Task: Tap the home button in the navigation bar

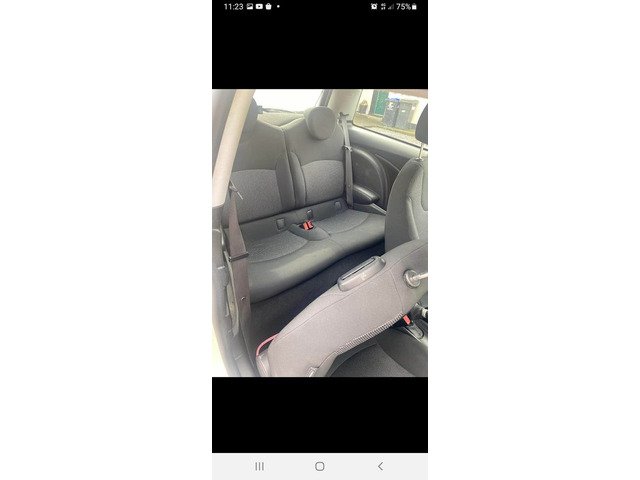Action: click(320, 466)
